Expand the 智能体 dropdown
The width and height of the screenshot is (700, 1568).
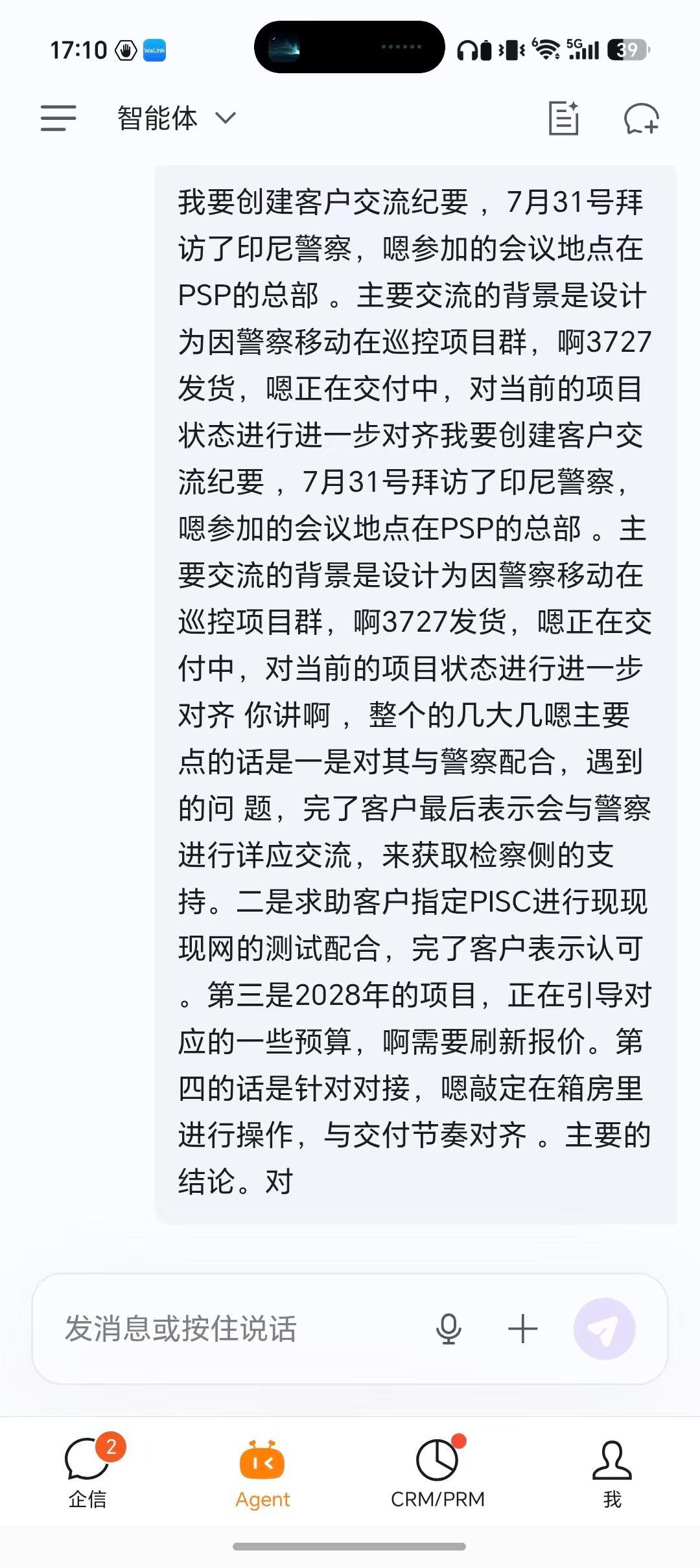click(176, 119)
